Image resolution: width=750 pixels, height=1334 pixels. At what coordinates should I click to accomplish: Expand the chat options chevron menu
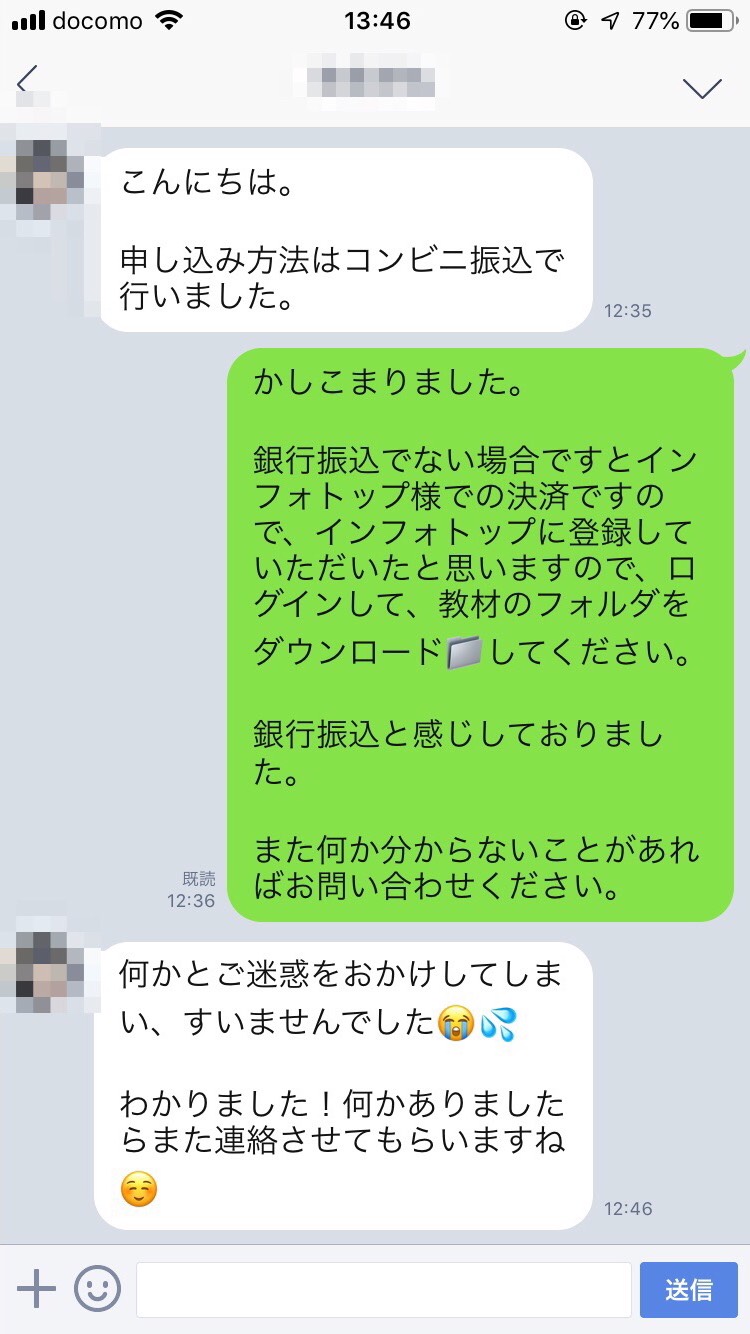[x=702, y=87]
